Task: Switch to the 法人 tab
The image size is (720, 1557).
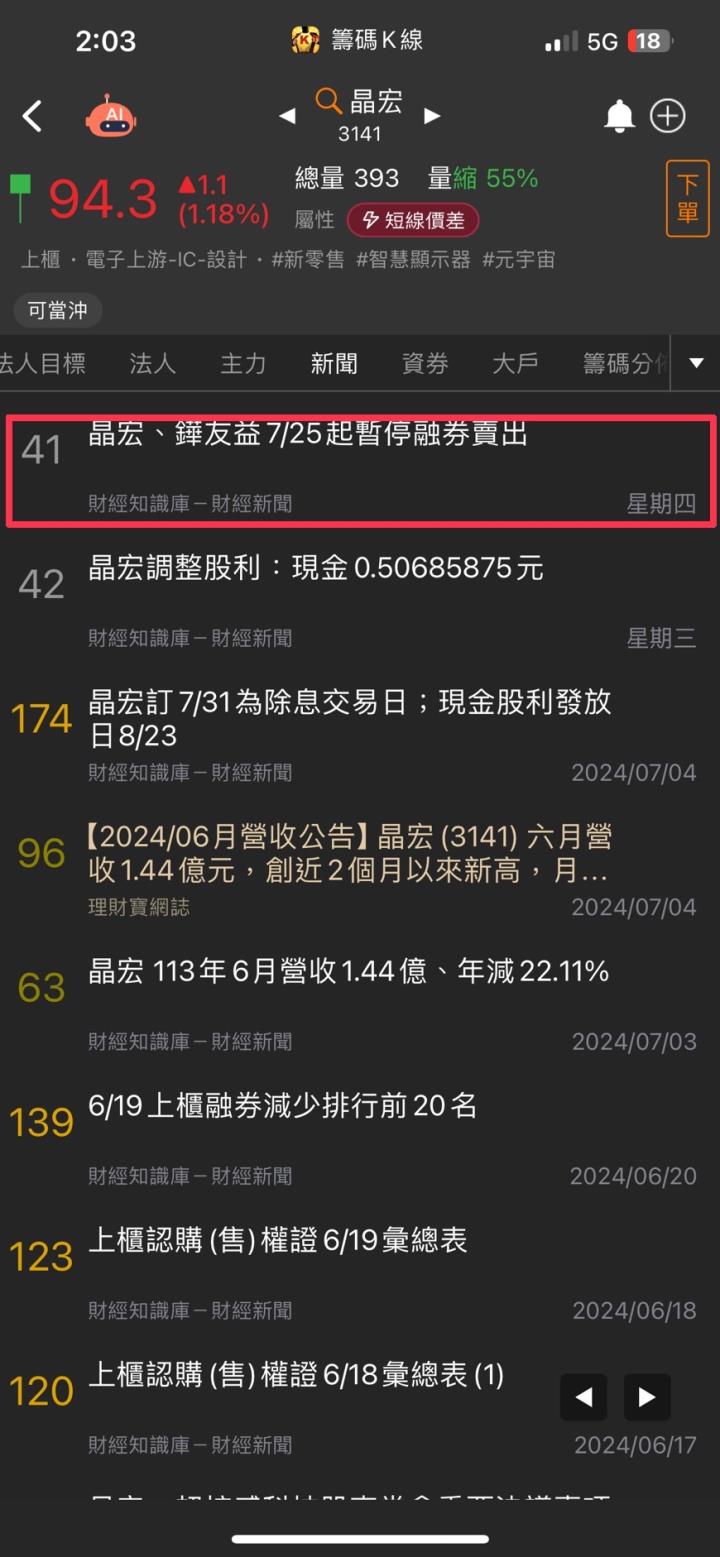Action: coord(152,364)
